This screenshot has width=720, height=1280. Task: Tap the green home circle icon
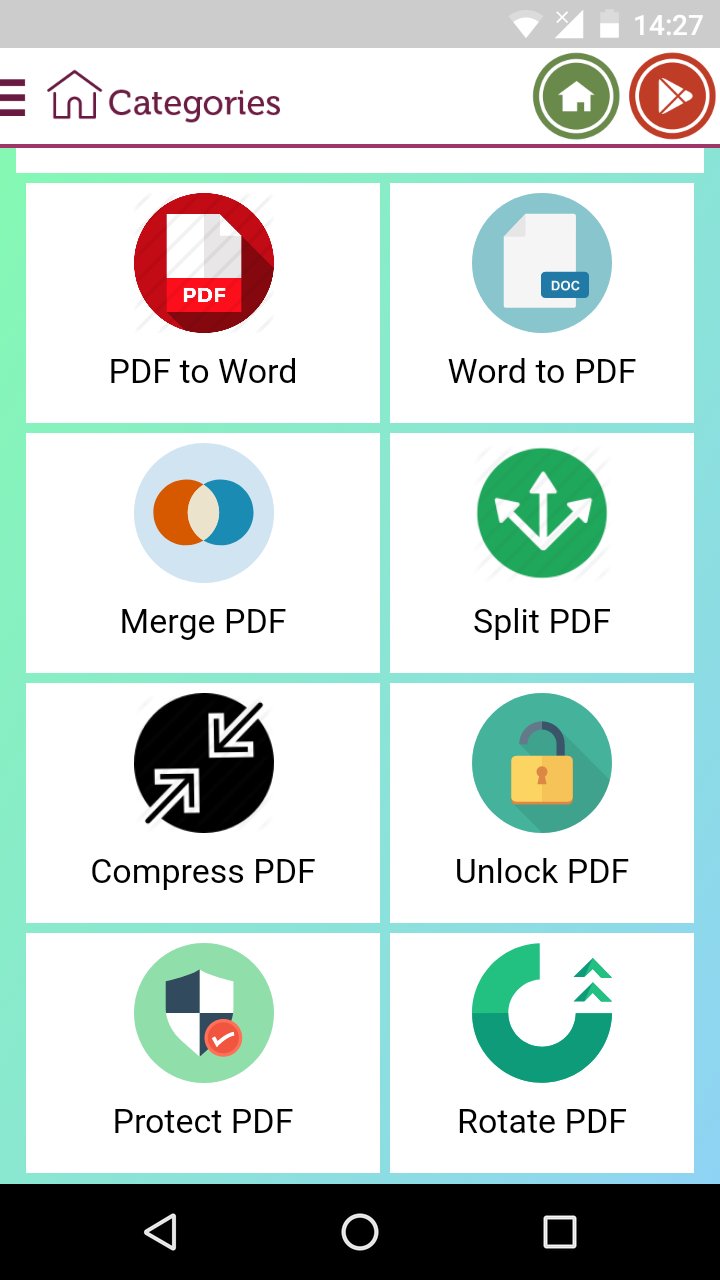tap(576, 96)
